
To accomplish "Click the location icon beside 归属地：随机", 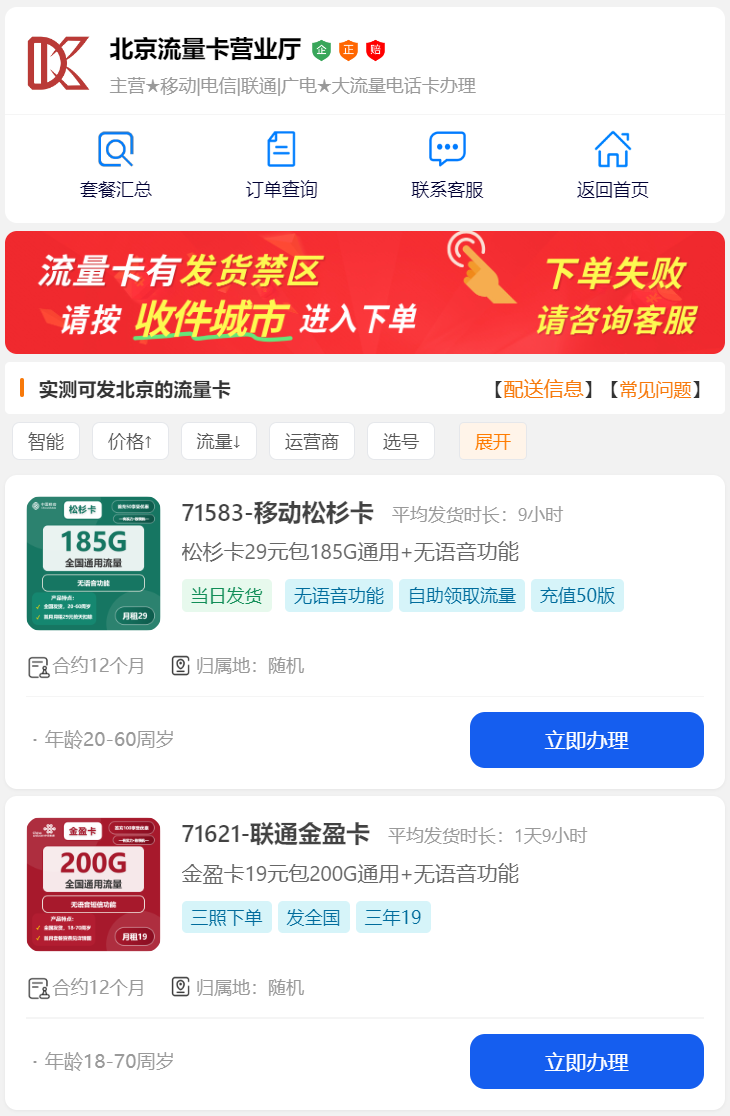I will point(182,667).
